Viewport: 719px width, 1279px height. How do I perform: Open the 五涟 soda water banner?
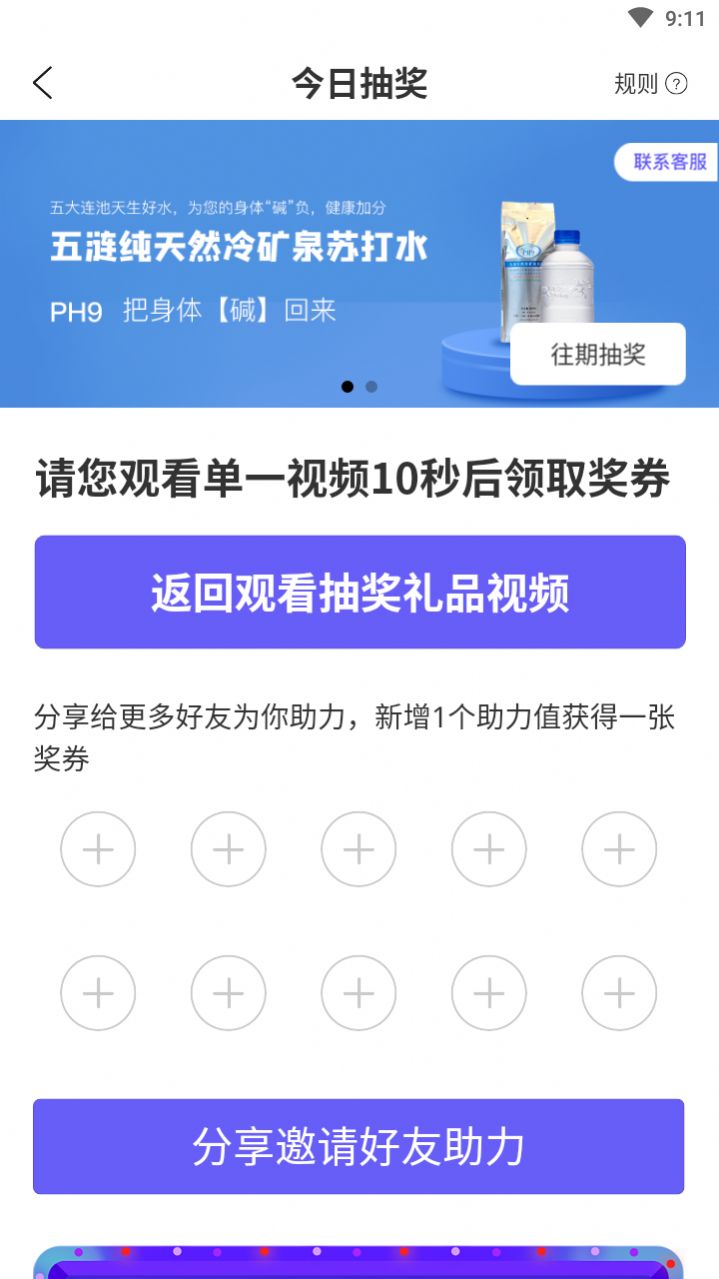(240, 260)
